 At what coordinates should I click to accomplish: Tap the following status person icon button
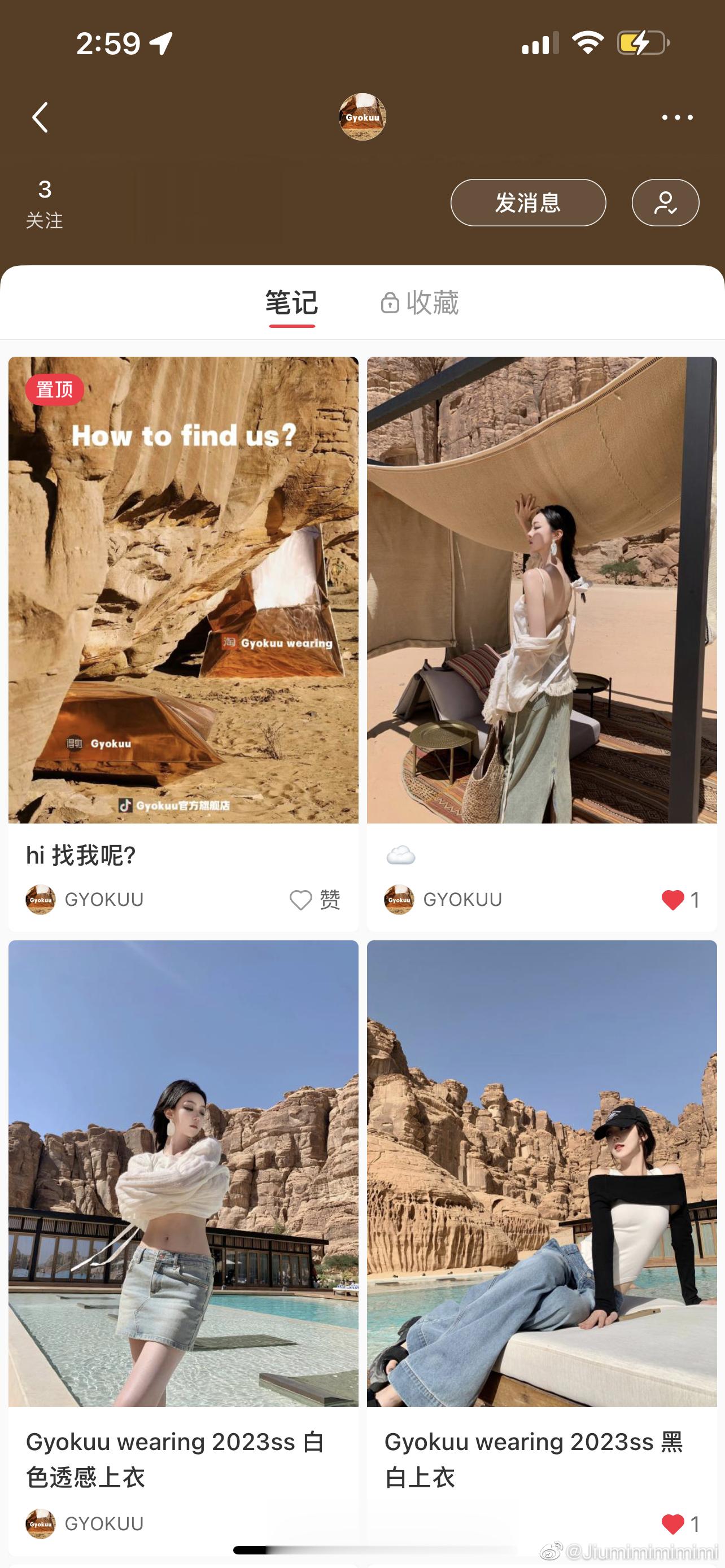click(x=665, y=203)
